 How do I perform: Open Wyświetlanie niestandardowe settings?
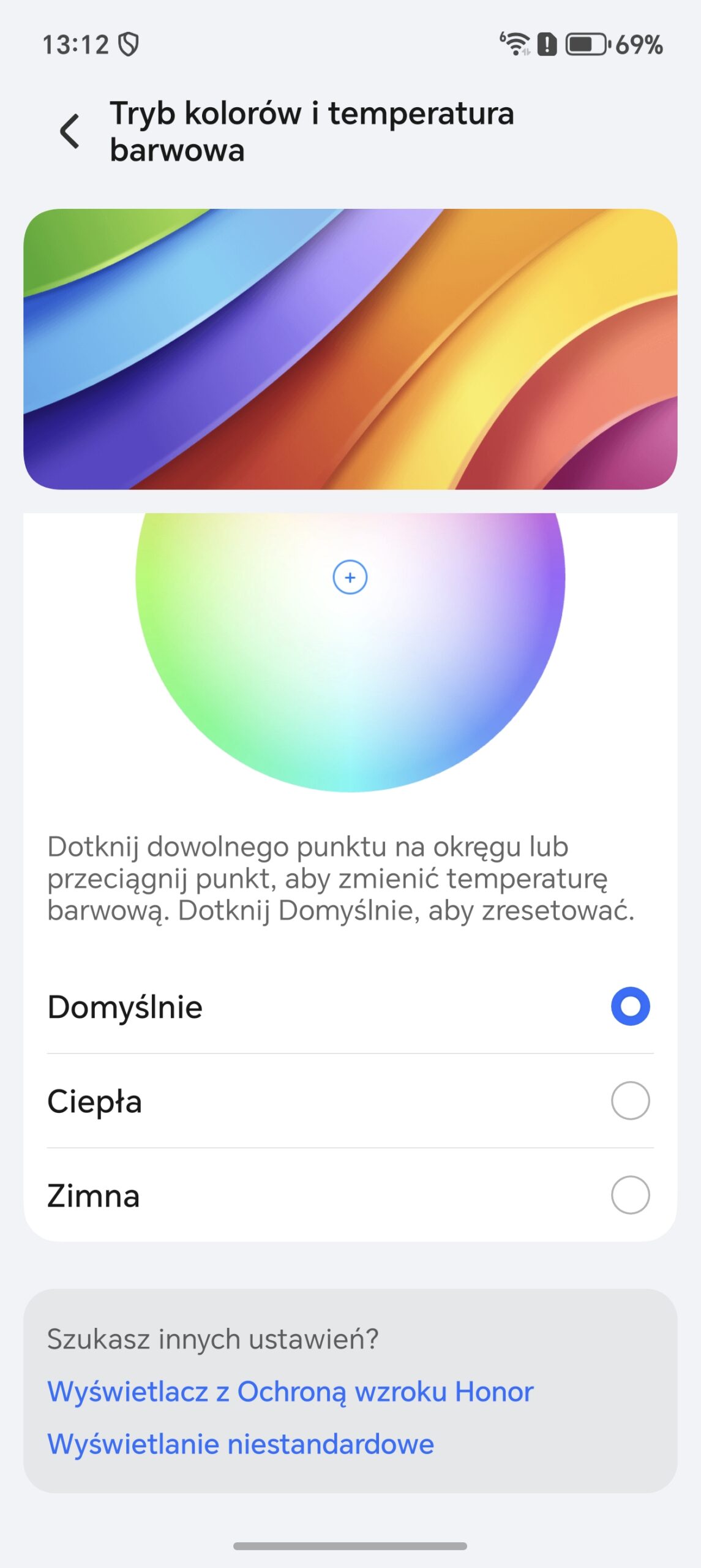tap(241, 1444)
